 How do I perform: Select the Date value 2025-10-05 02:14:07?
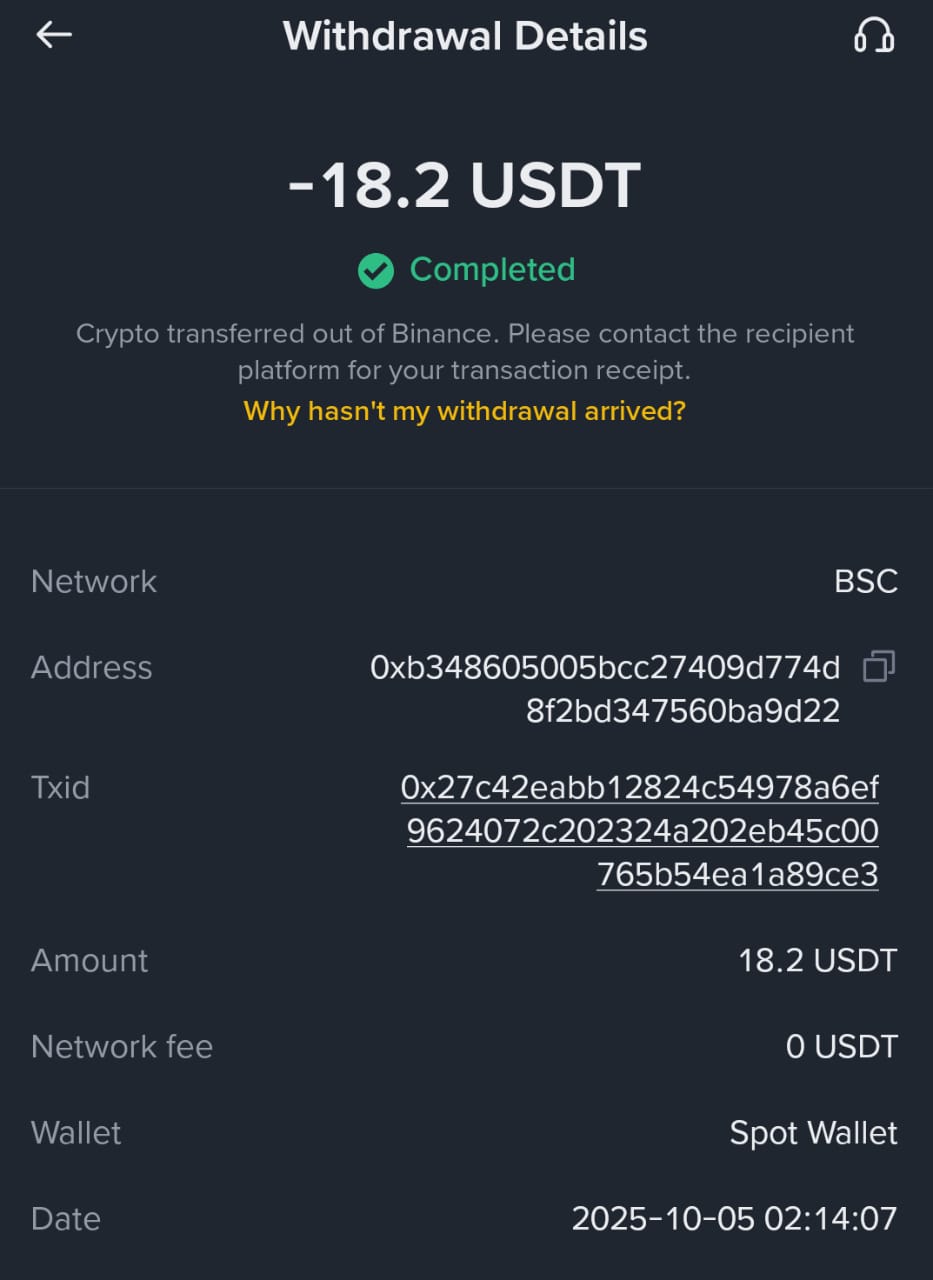pyautogui.click(x=735, y=1219)
